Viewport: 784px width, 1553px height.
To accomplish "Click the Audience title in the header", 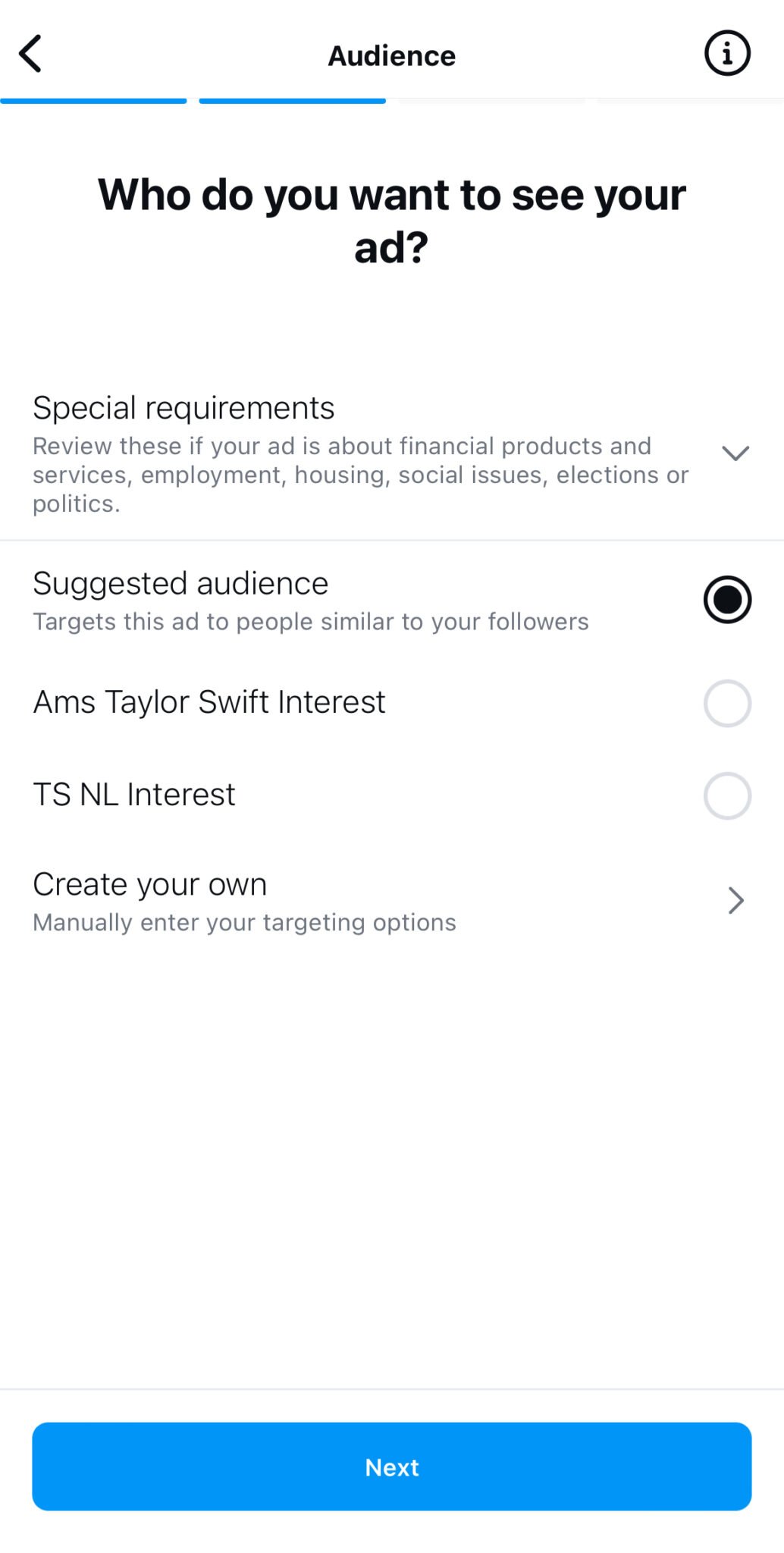I will (x=391, y=54).
